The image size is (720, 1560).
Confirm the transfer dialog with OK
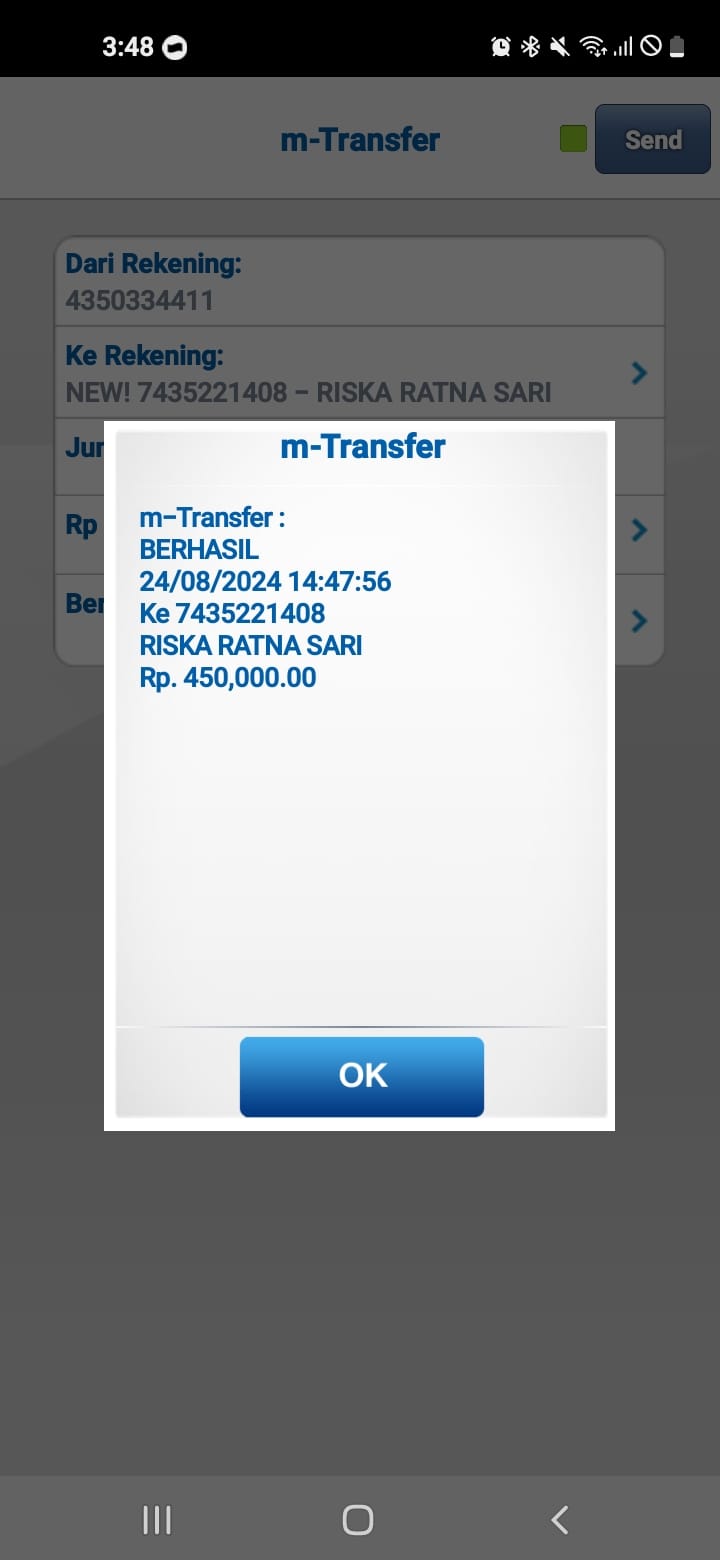tap(361, 1076)
